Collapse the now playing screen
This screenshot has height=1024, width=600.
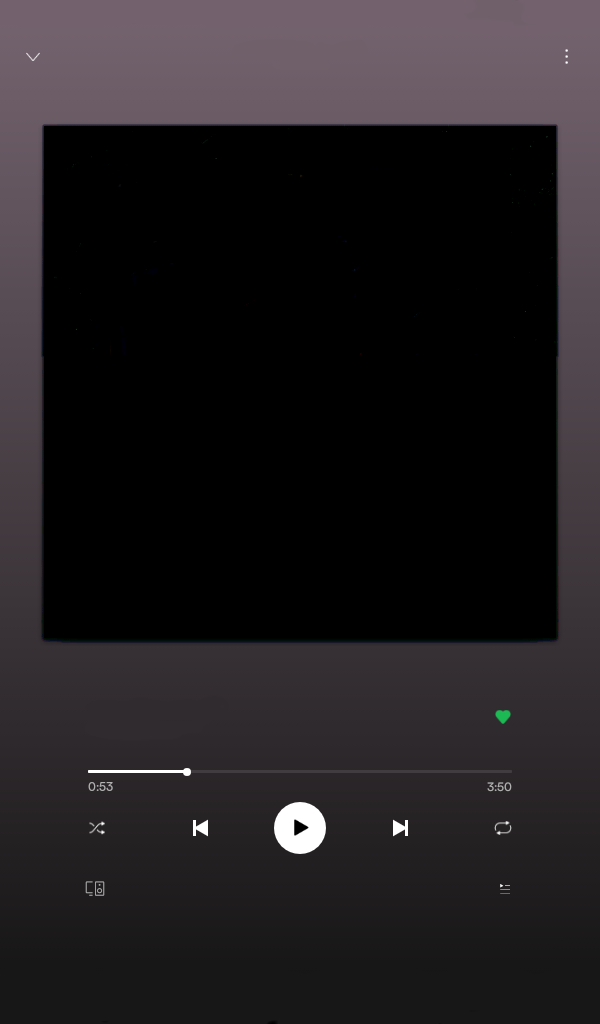point(33,57)
